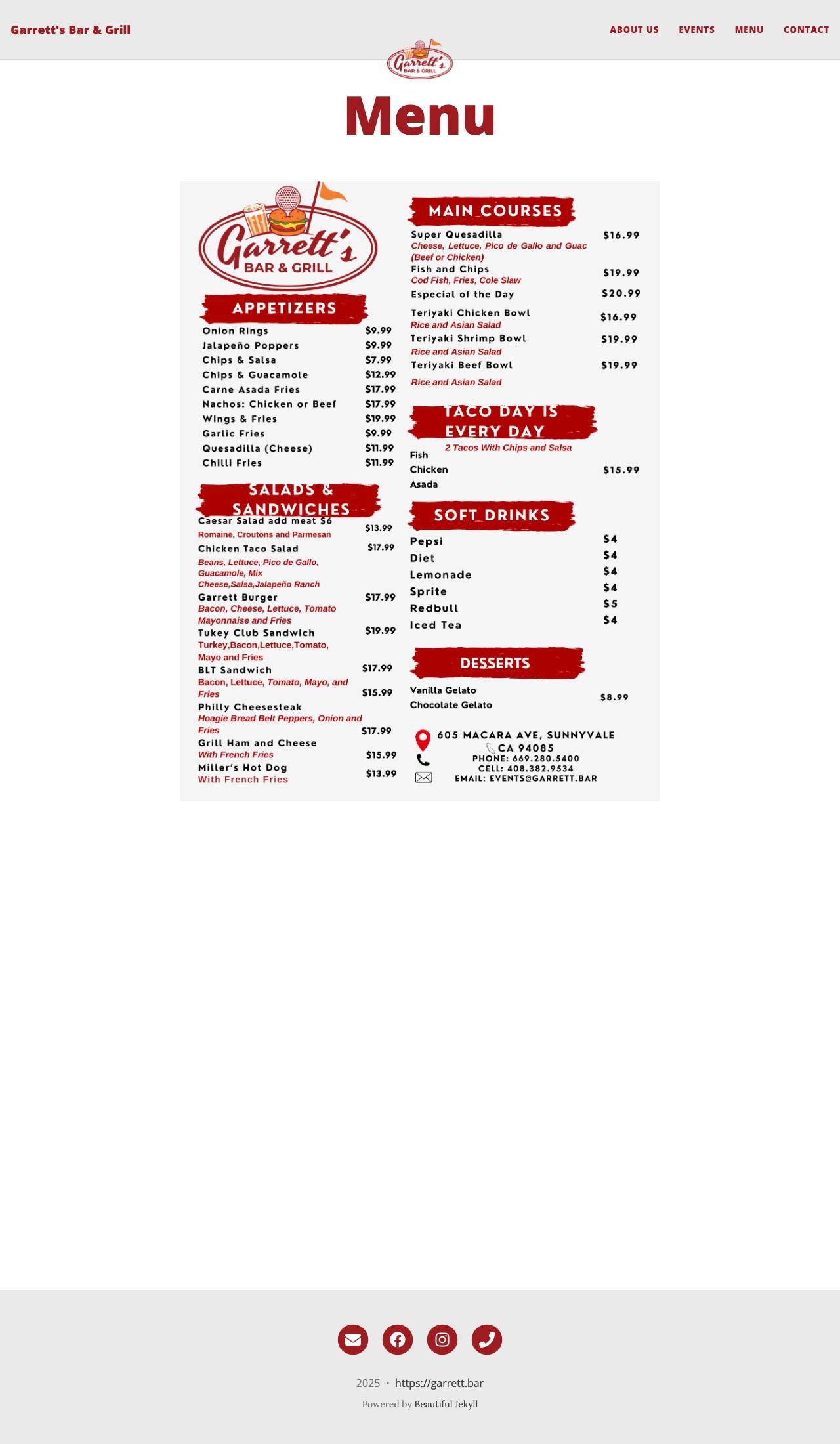The height and width of the screenshot is (1444, 840).
Task: Tap the phone call icon in footer
Action: pyautogui.click(x=487, y=1340)
